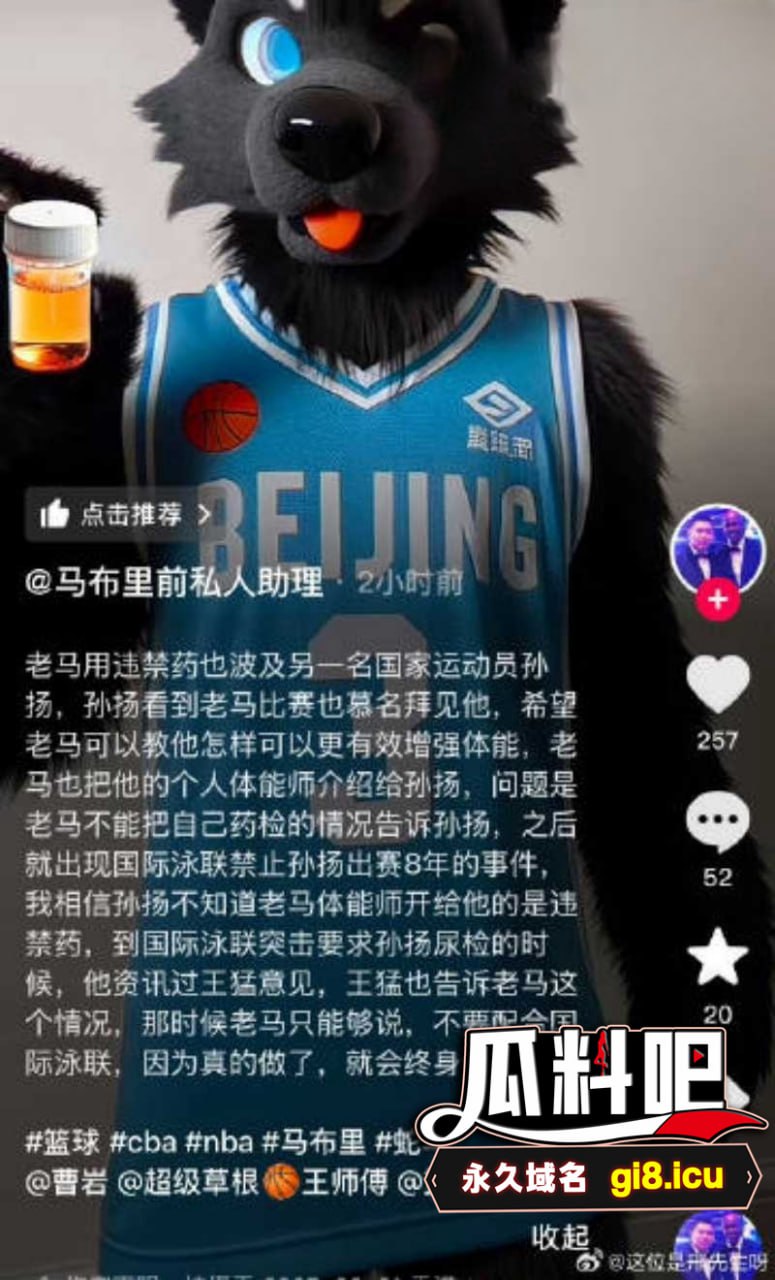Add this video to favorites with the star

pos(717,958)
